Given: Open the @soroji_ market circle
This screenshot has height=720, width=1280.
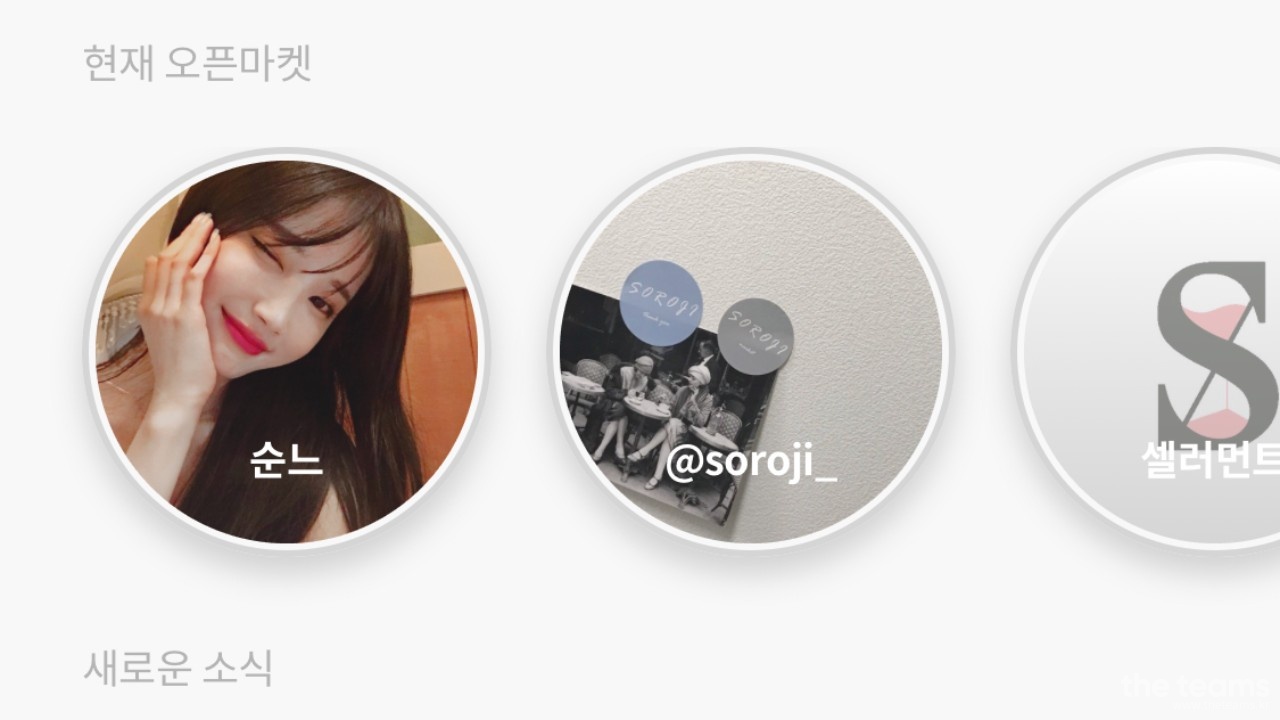Looking at the screenshot, I should [751, 350].
